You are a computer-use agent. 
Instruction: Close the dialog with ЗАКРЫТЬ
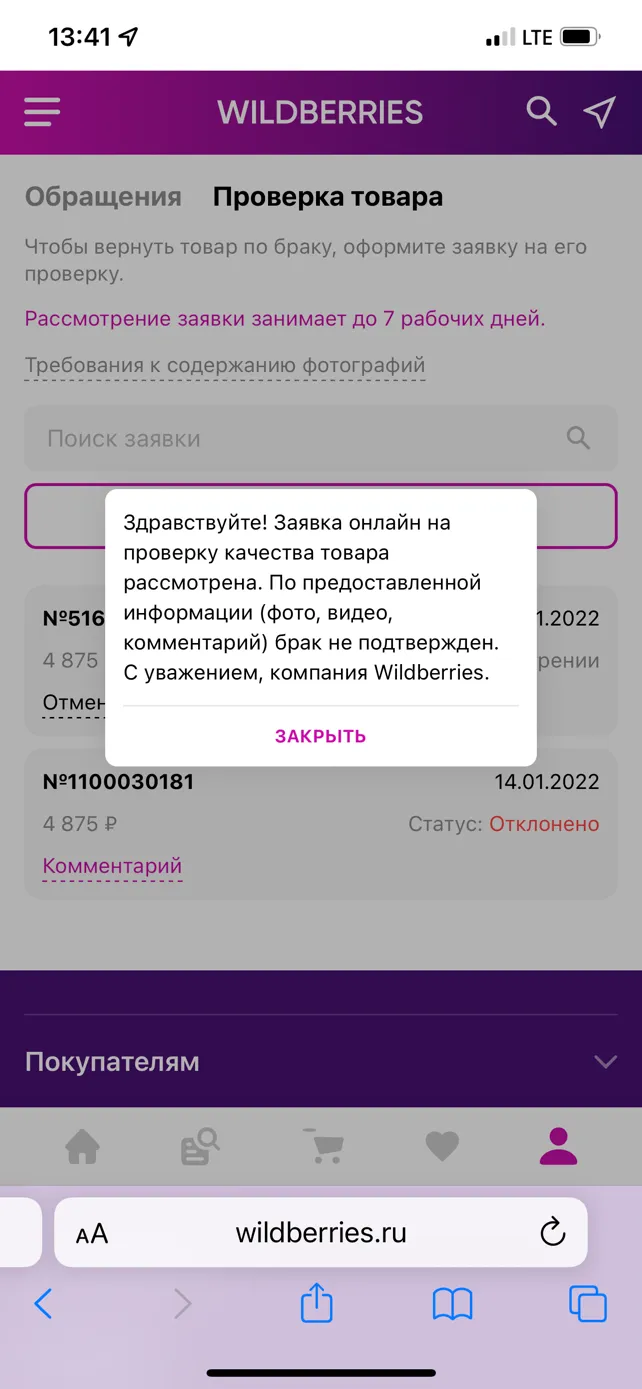point(320,736)
